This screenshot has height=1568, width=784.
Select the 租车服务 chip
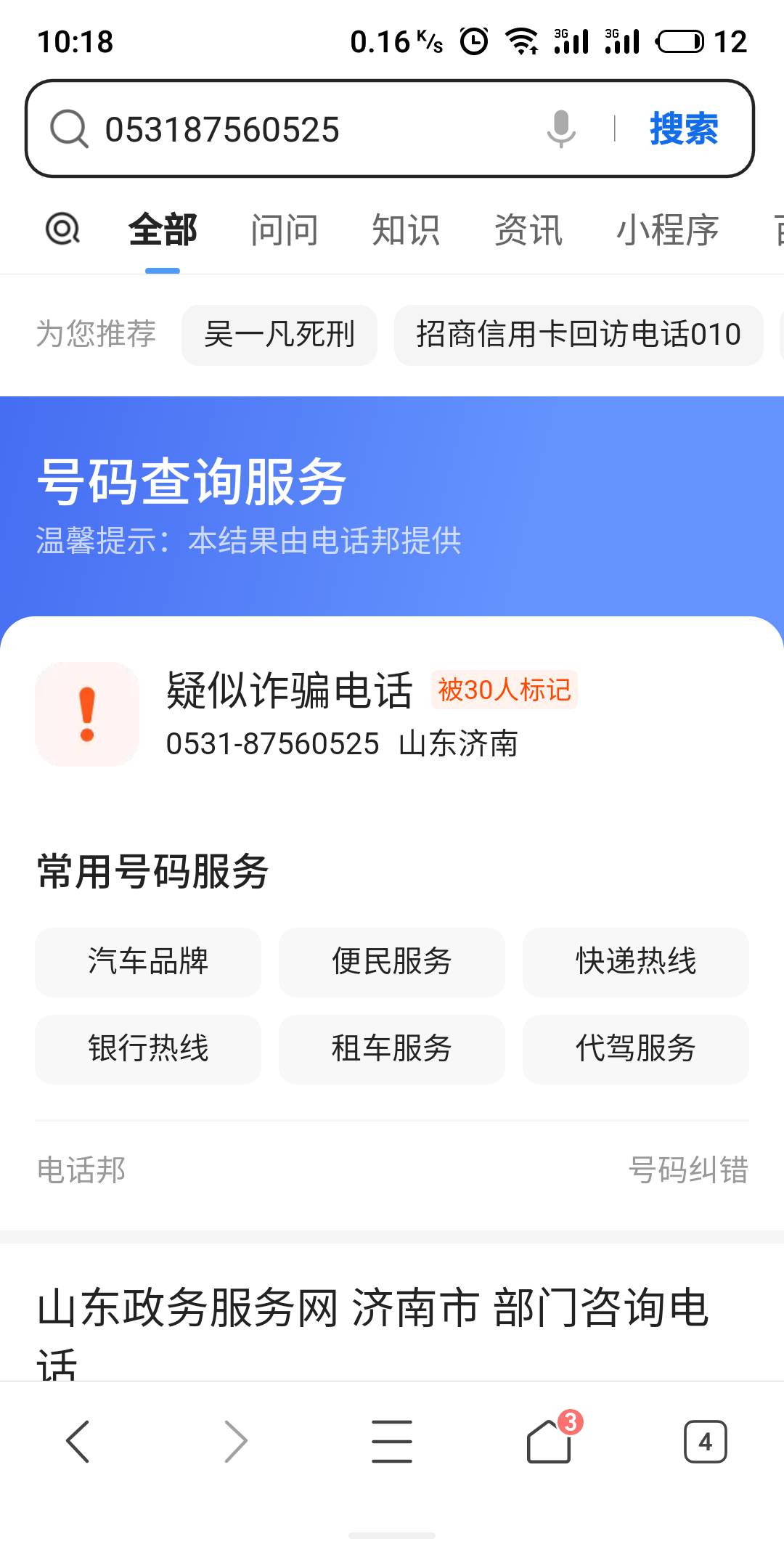(392, 1049)
